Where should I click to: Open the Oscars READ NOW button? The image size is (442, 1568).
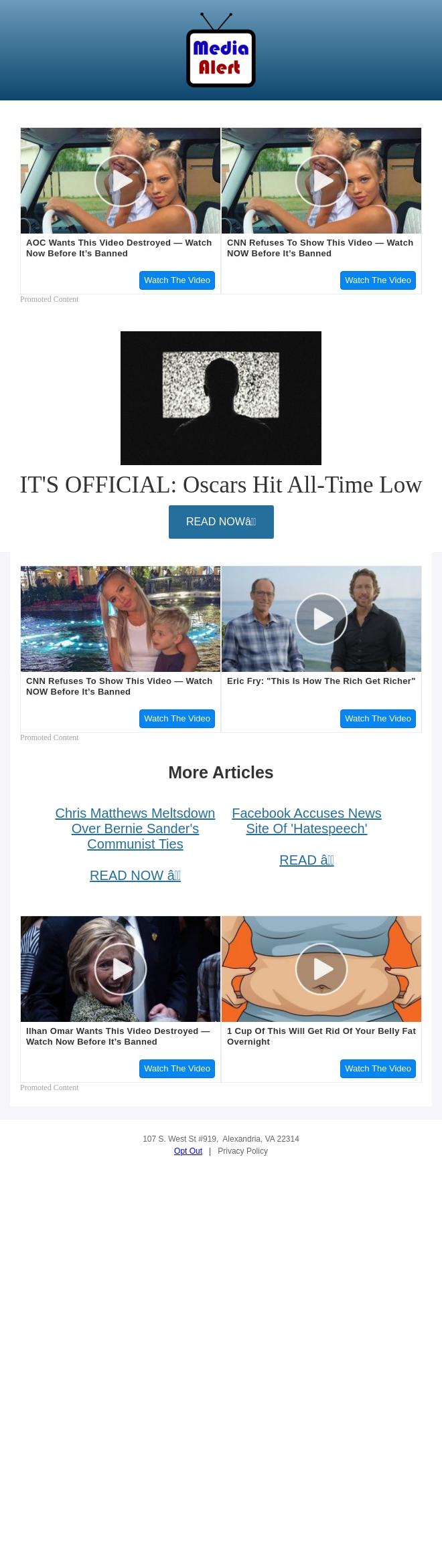click(x=221, y=522)
